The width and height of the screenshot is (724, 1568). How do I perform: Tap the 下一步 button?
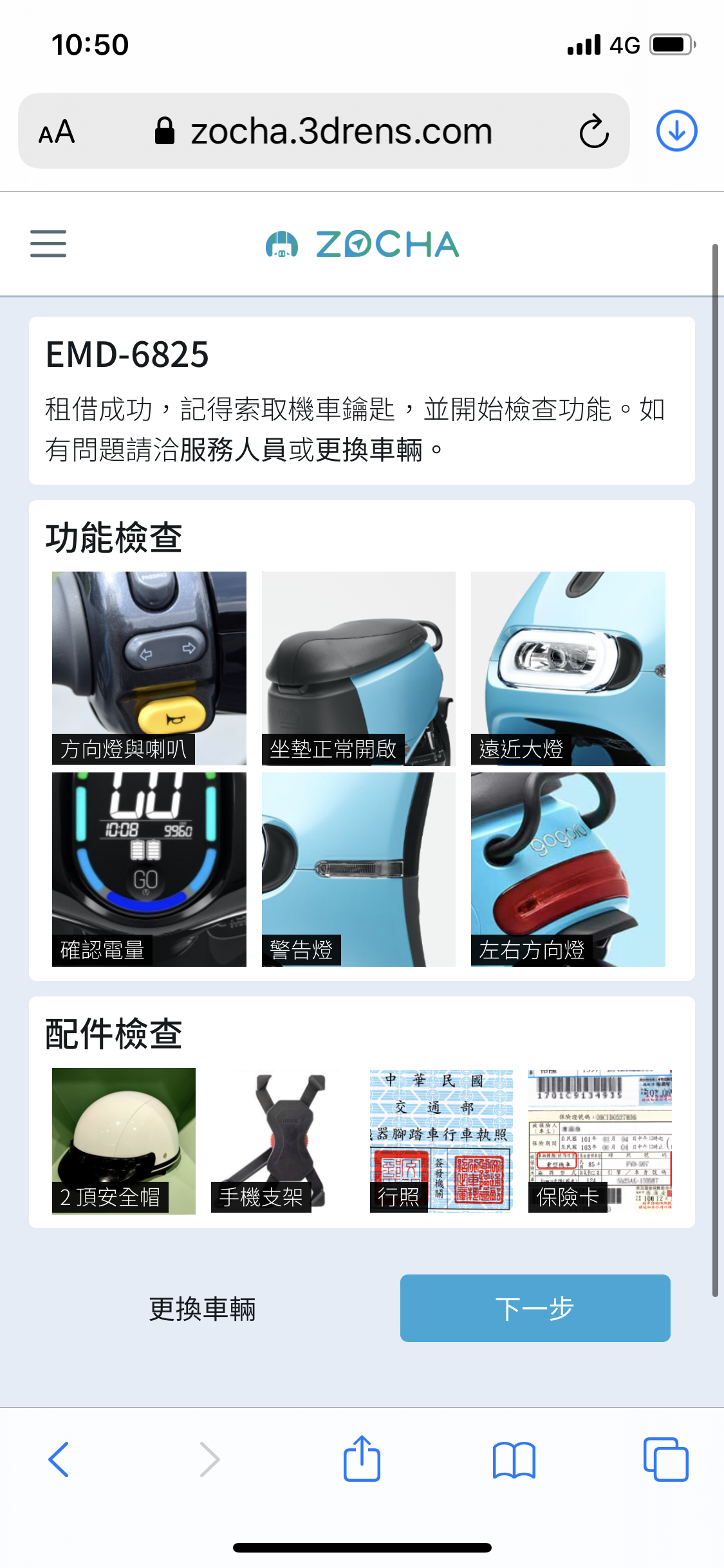pyautogui.click(x=535, y=1308)
